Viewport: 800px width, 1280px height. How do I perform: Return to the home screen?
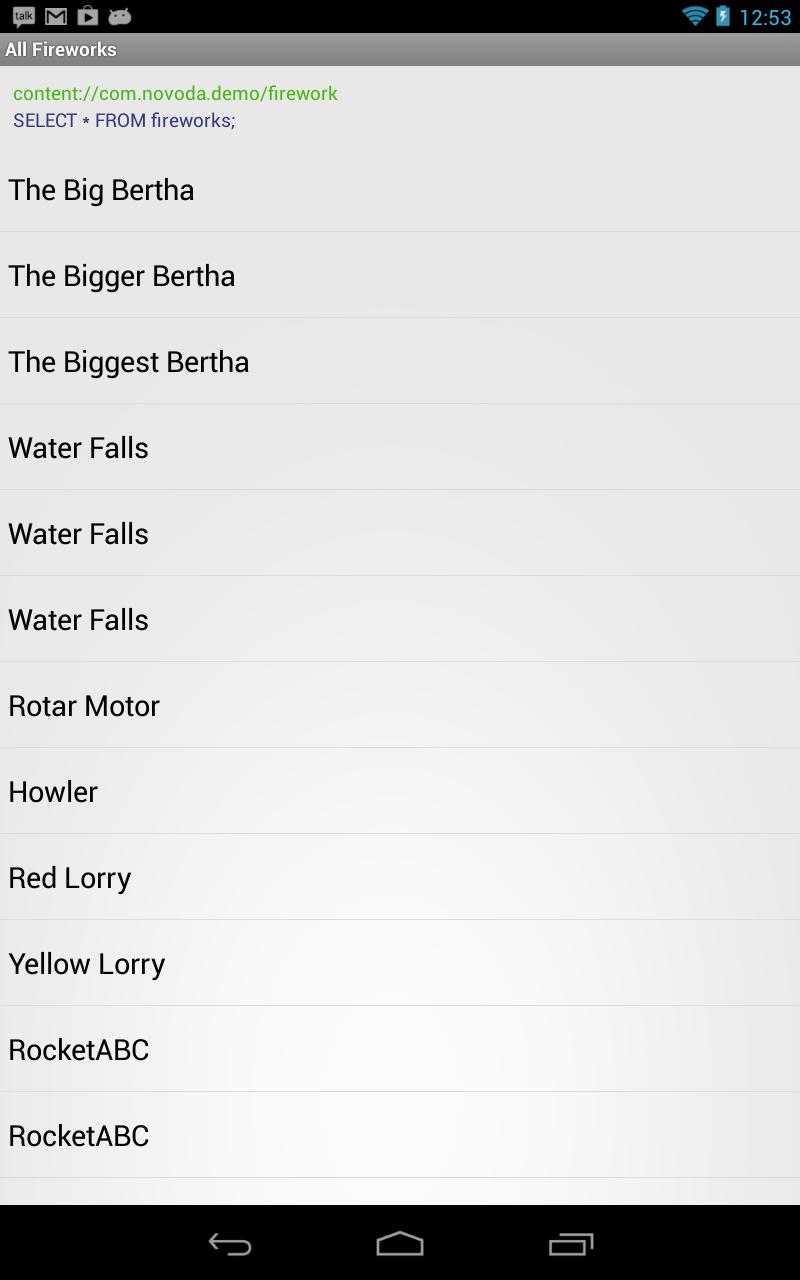click(x=400, y=1244)
